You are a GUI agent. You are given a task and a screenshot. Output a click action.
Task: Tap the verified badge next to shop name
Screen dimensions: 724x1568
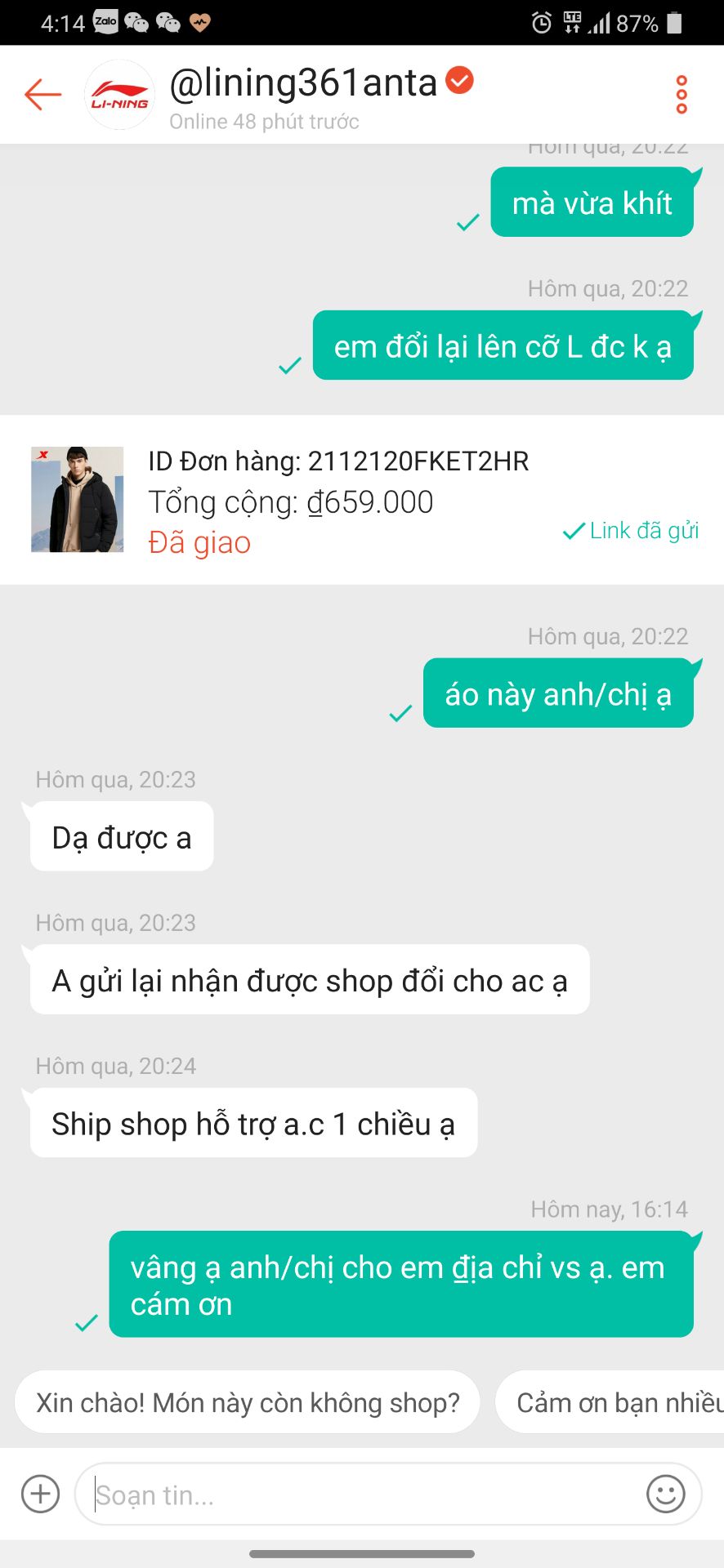click(x=459, y=80)
